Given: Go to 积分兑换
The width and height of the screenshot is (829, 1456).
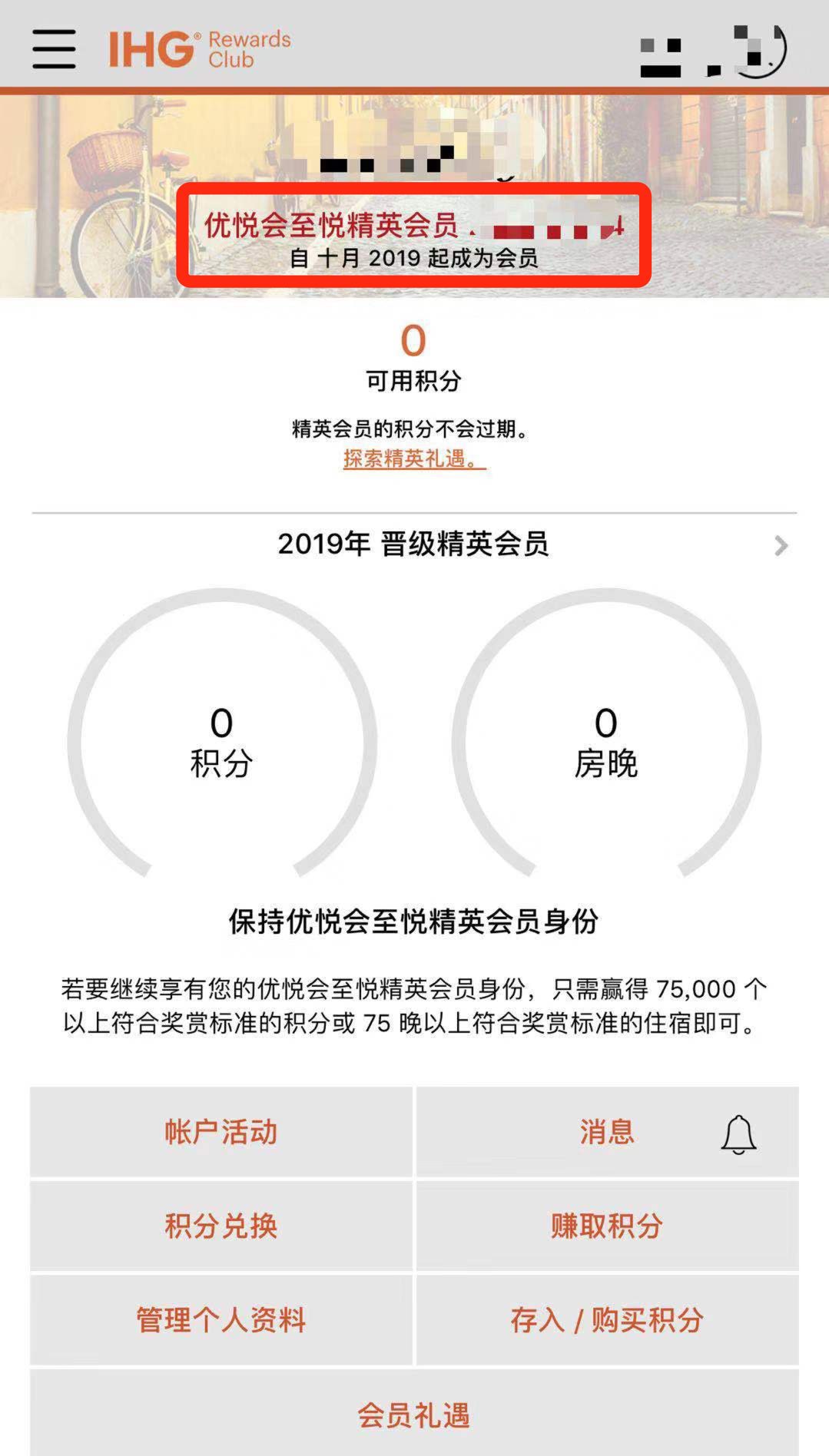Looking at the screenshot, I should (x=221, y=1226).
